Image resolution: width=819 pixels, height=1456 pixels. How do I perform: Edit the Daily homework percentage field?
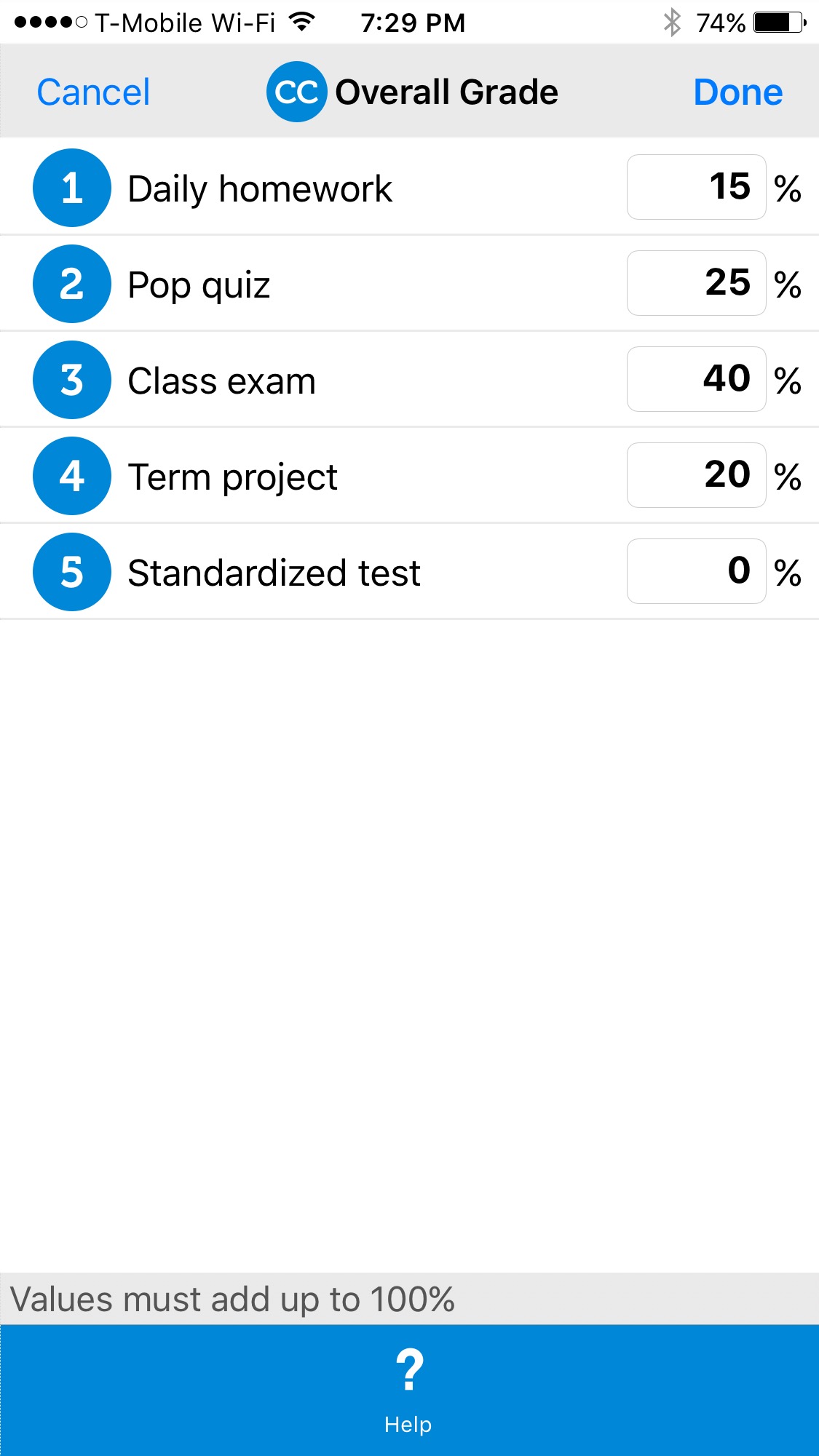(697, 187)
